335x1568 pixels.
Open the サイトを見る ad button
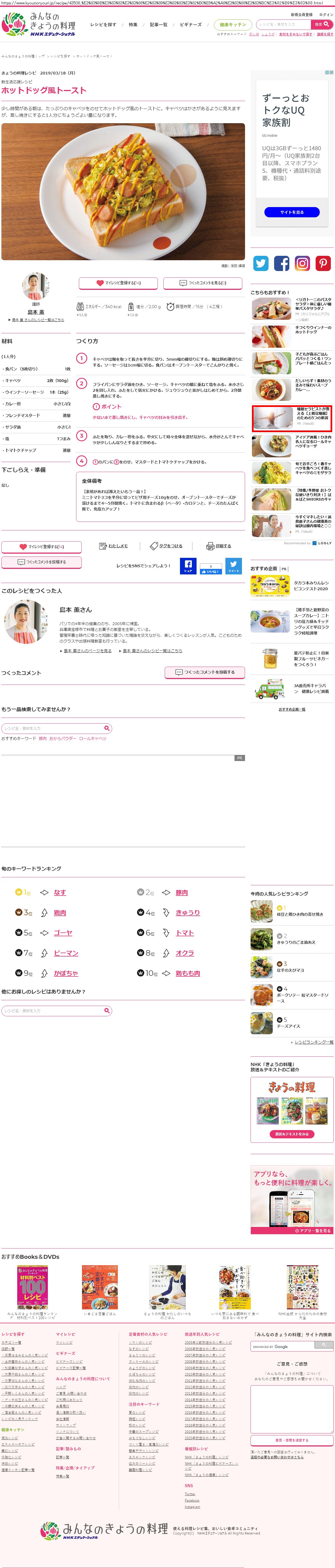(x=292, y=212)
